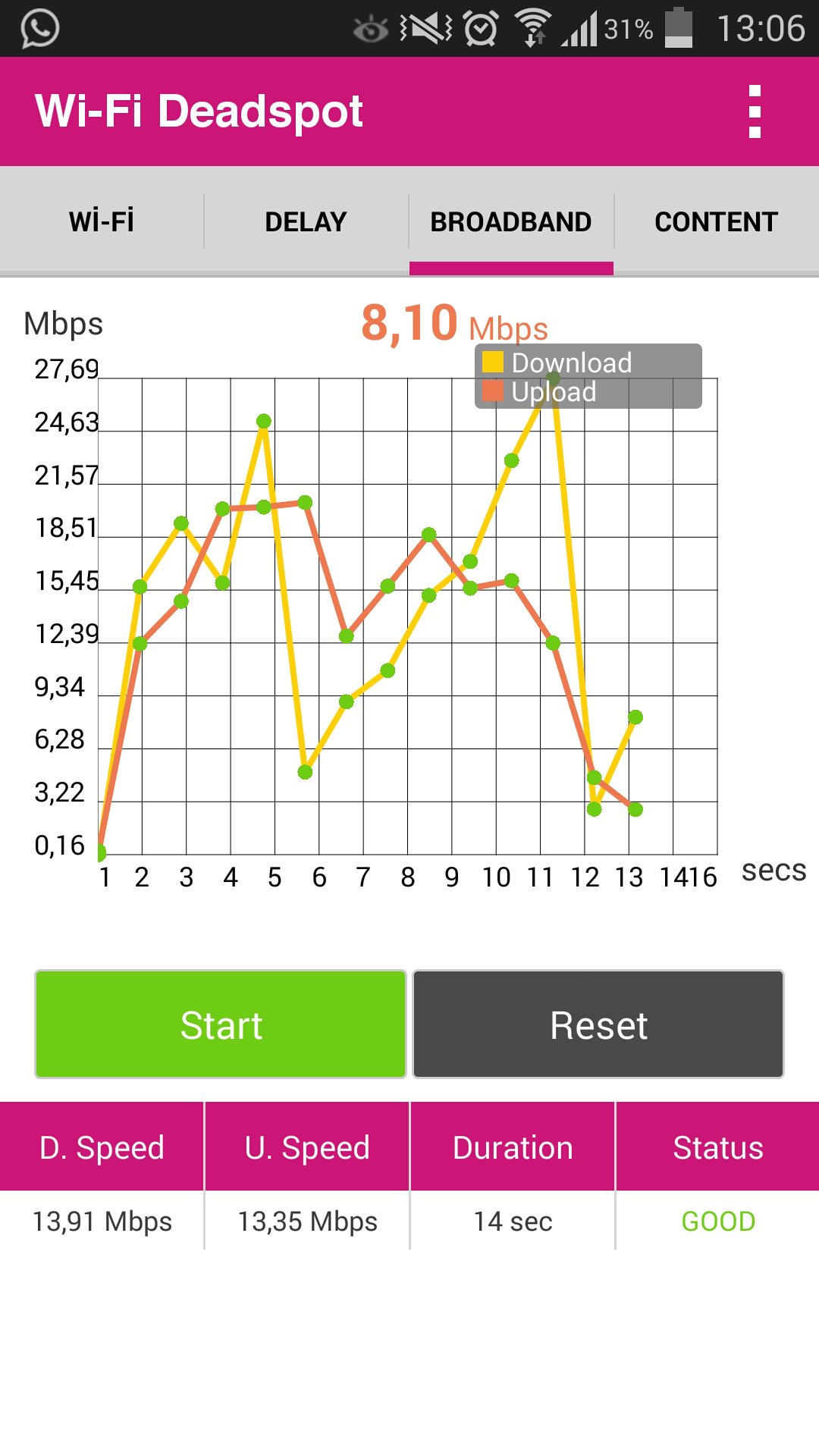Switch to the Wi-Fi tab
Viewport: 819px width, 1456px height.
(102, 221)
